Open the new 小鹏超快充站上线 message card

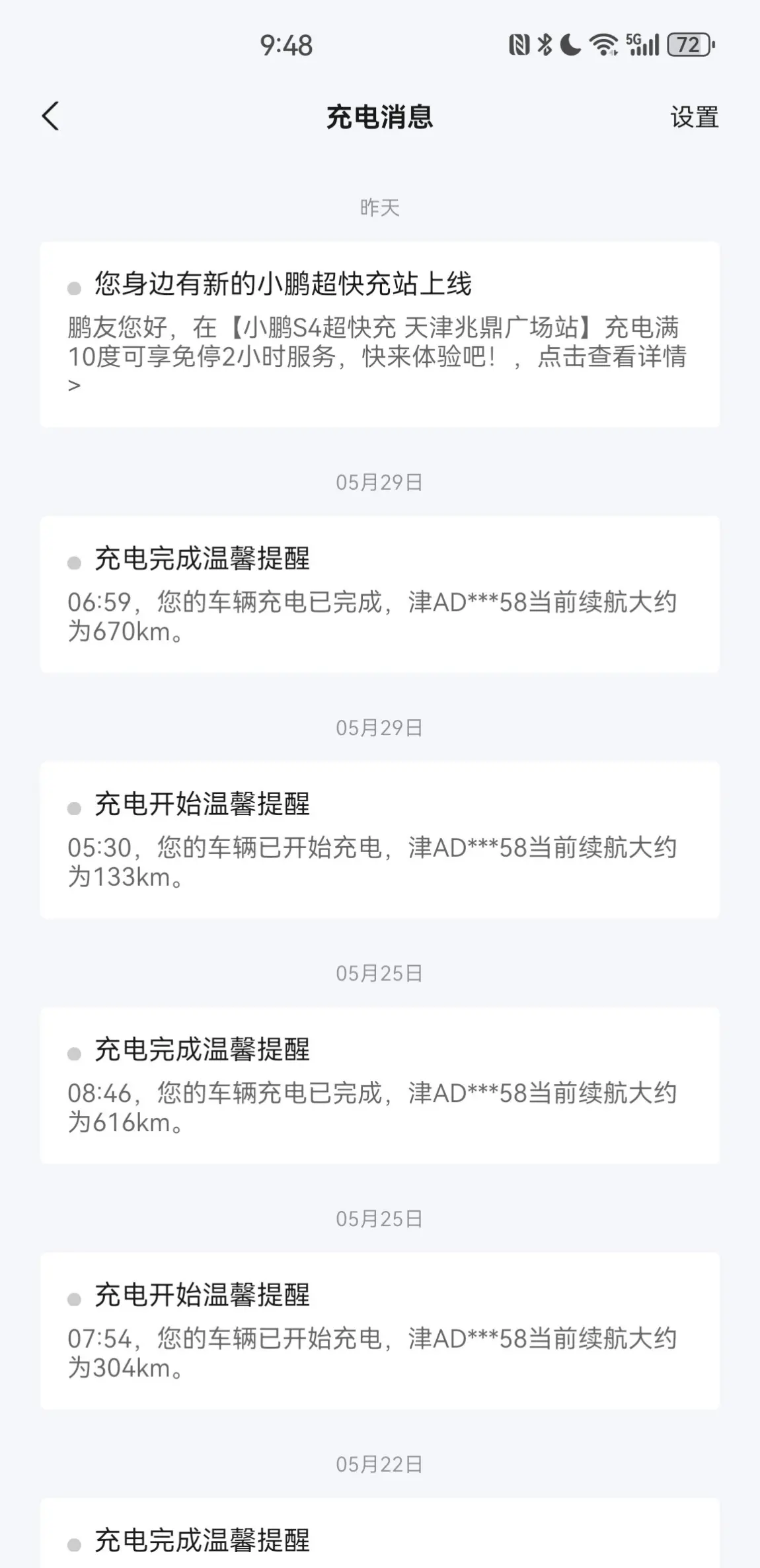tap(379, 334)
